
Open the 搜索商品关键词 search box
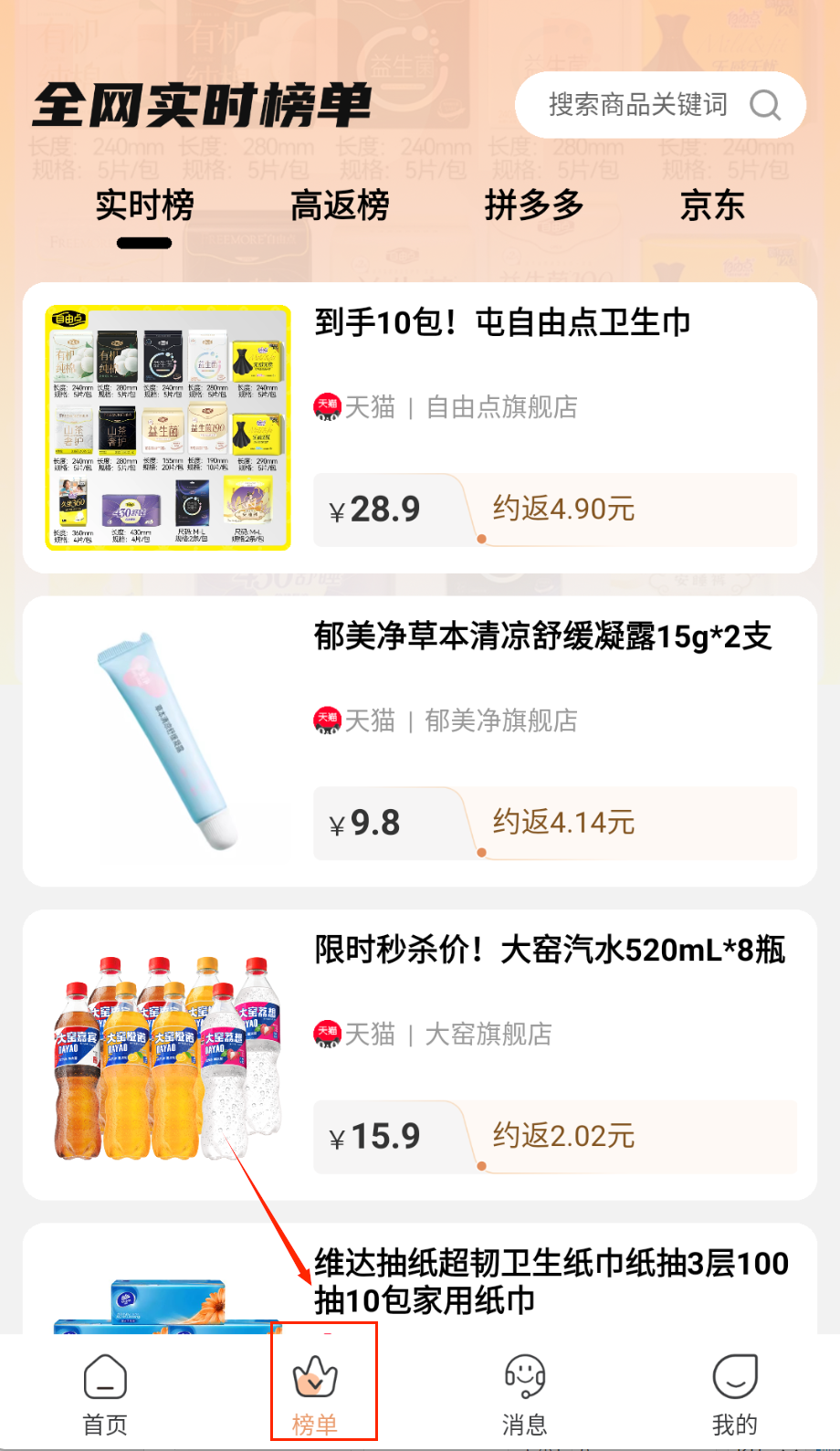tap(659, 105)
